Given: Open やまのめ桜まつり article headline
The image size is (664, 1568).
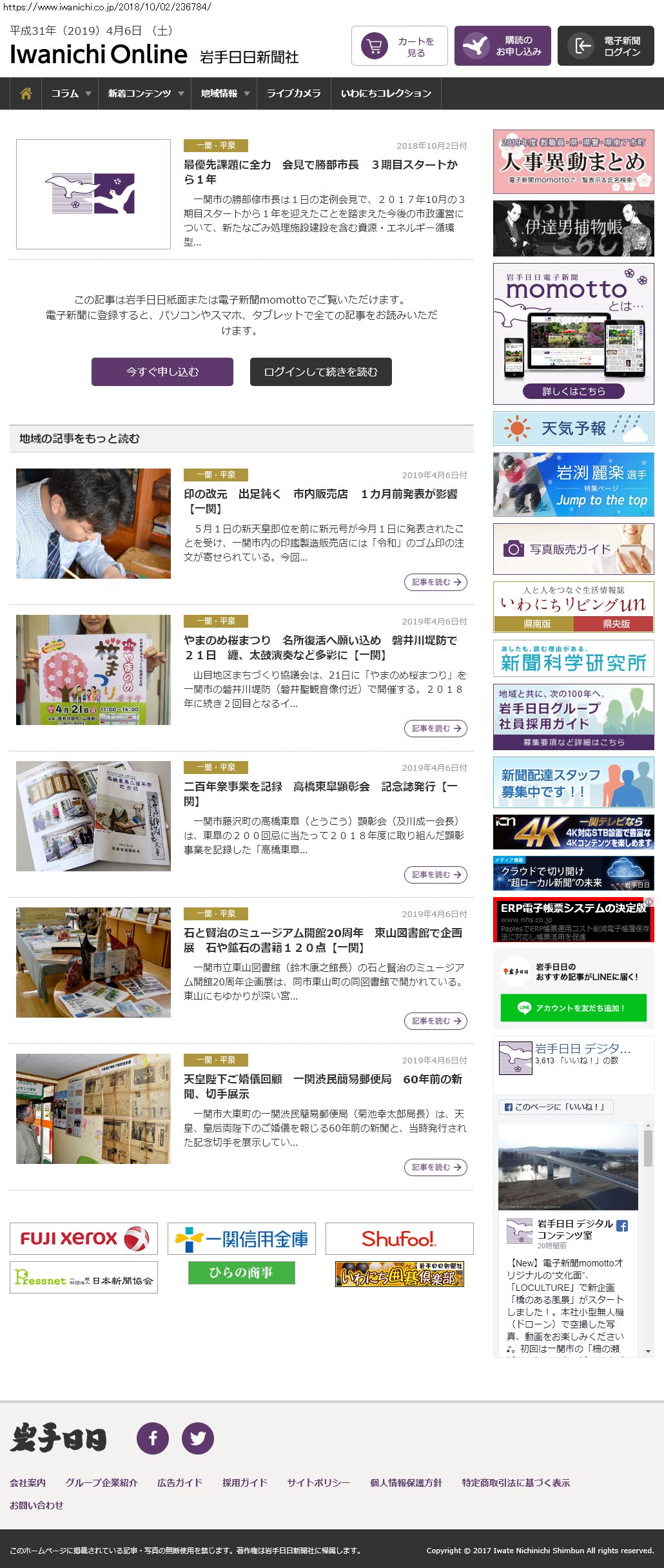Looking at the screenshot, I should click(x=320, y=647).
